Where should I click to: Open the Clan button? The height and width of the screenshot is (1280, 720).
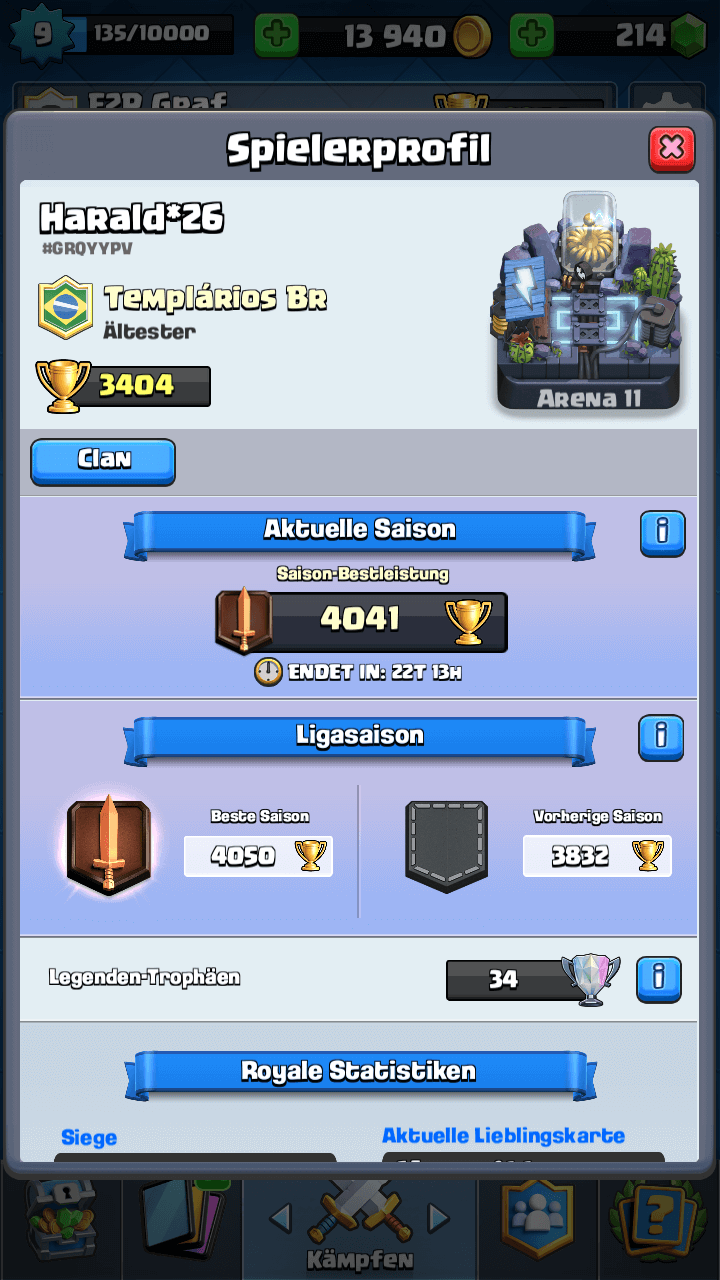point(103,461)
